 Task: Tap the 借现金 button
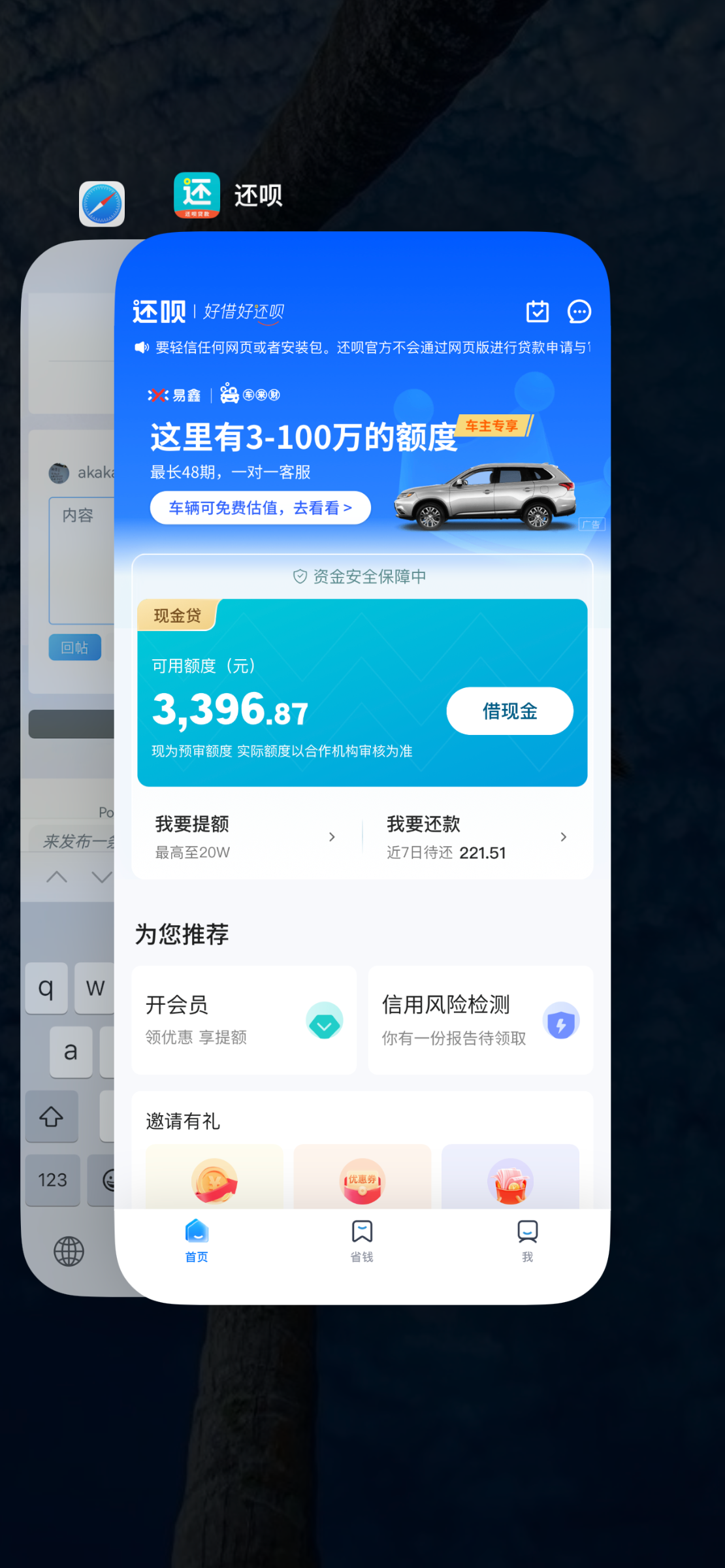click(x=509, y=711)
